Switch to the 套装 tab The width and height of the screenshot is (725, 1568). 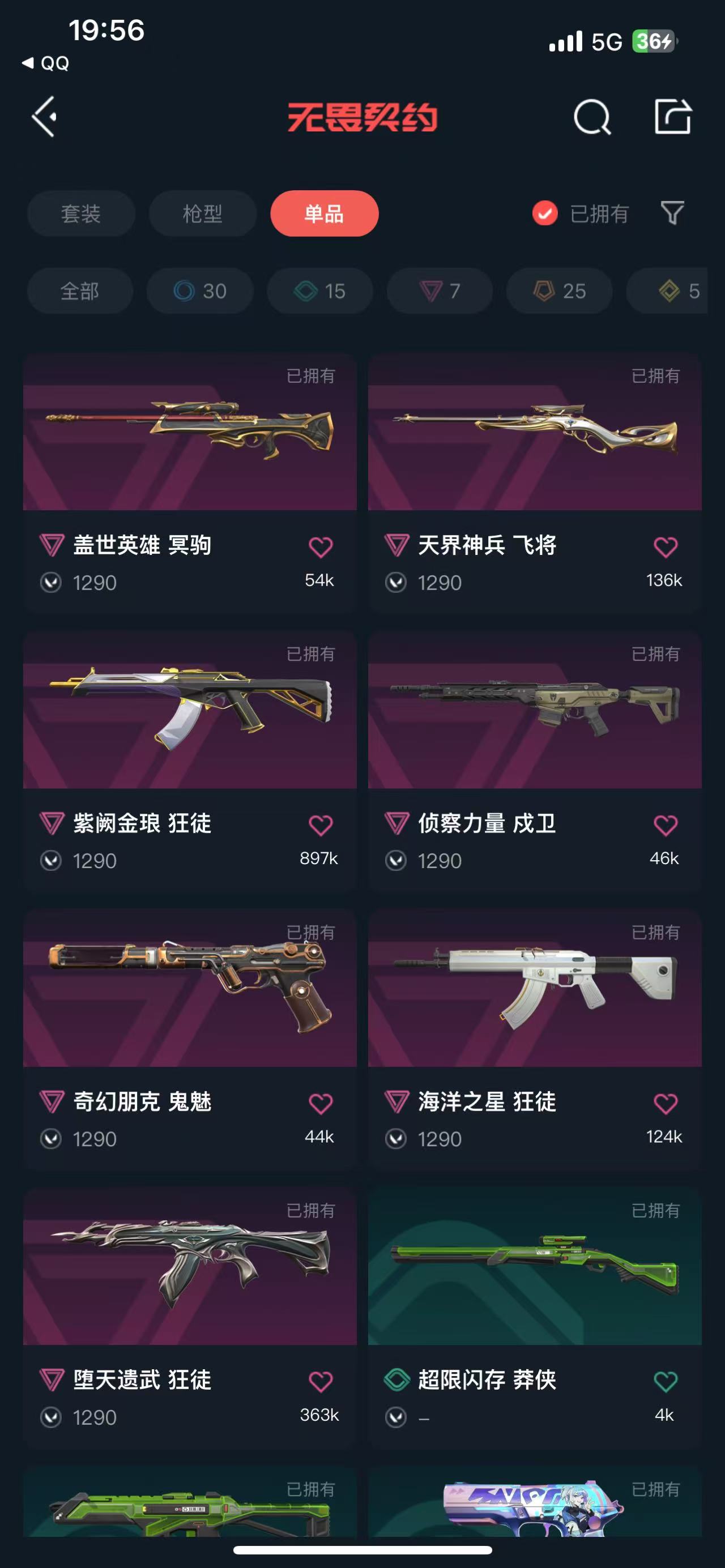[x=80, y=213]
